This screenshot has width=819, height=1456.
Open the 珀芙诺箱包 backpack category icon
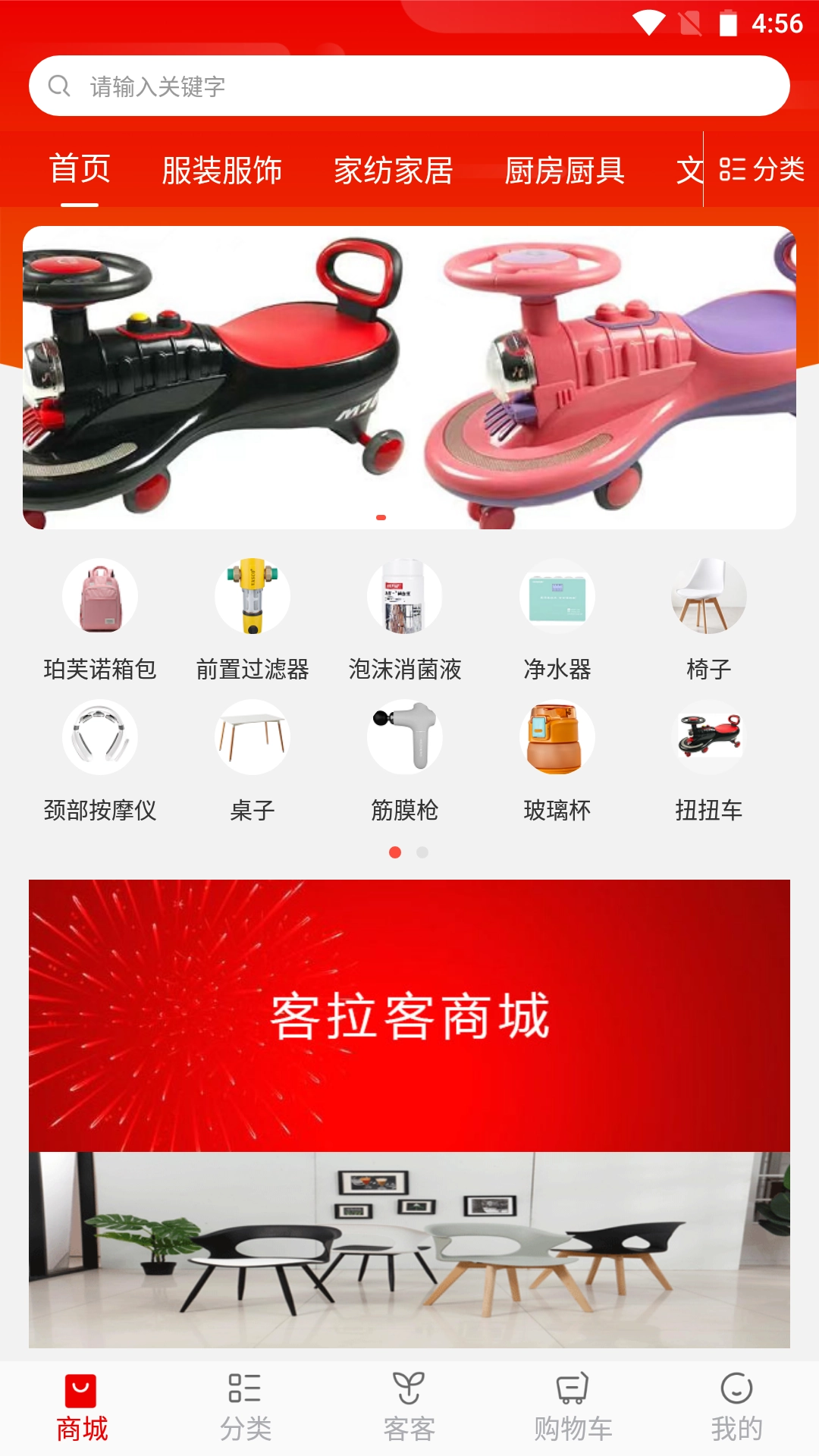pyautogui.click(x=99, y=597)
